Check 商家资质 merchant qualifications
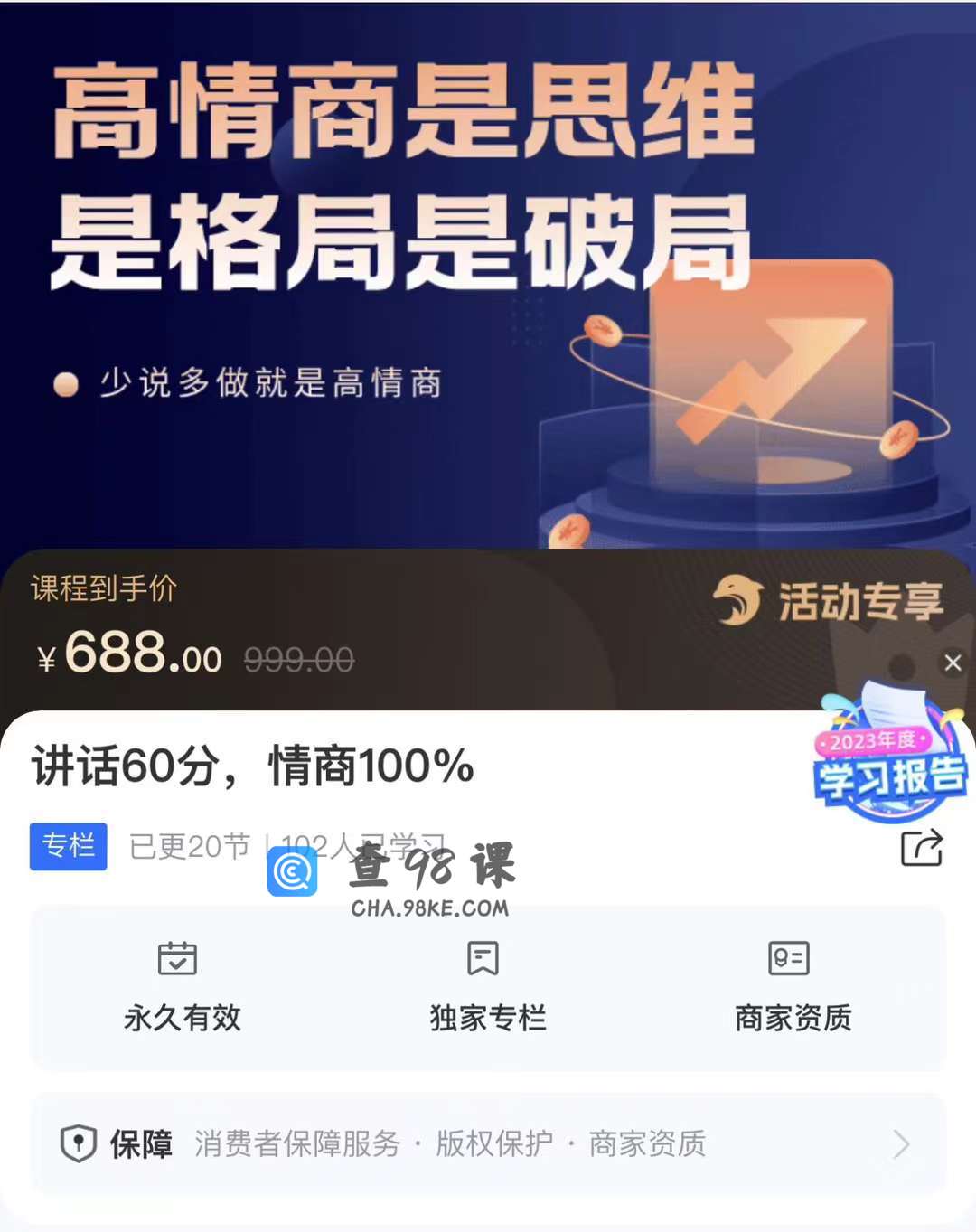 tap(793, 987)
